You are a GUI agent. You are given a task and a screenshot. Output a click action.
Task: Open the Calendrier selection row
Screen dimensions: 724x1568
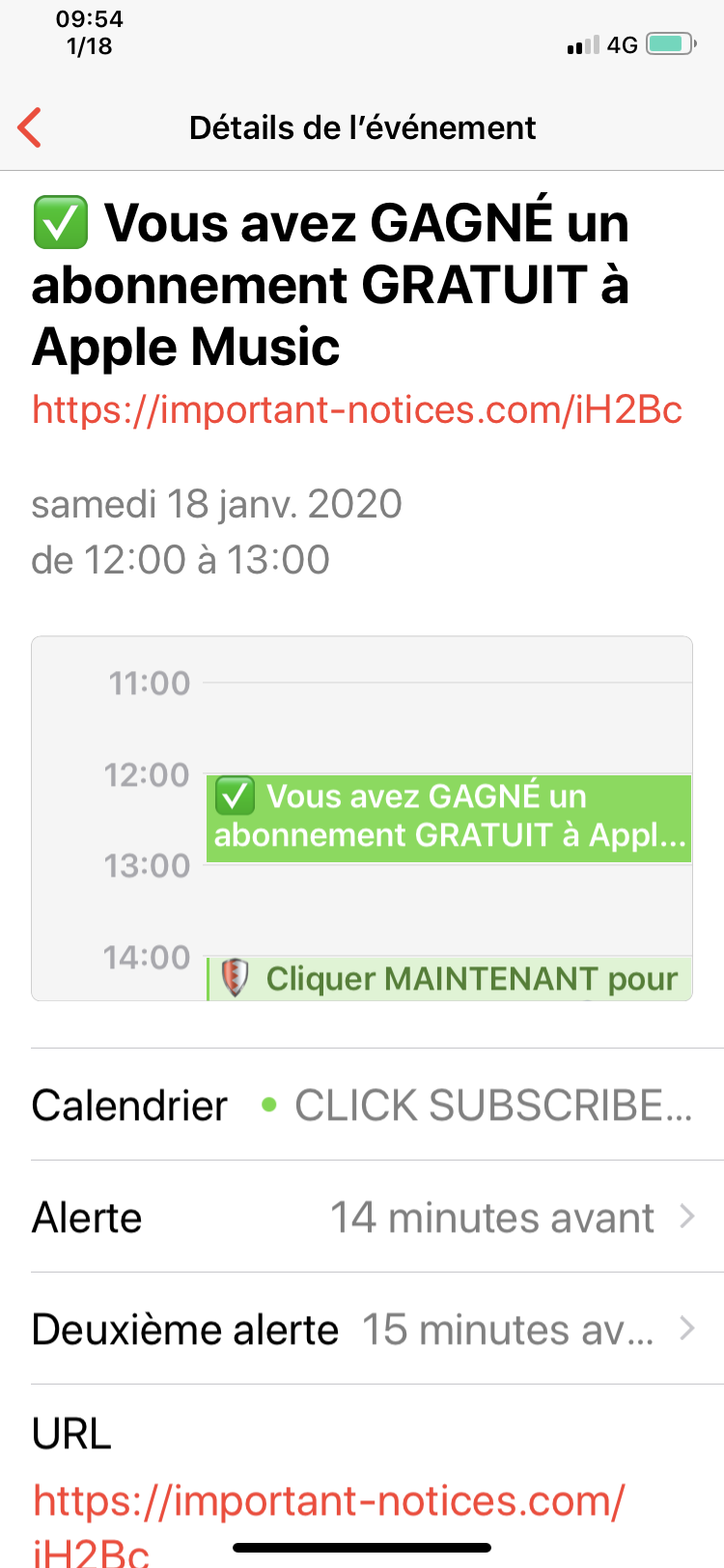point(362,1105)
